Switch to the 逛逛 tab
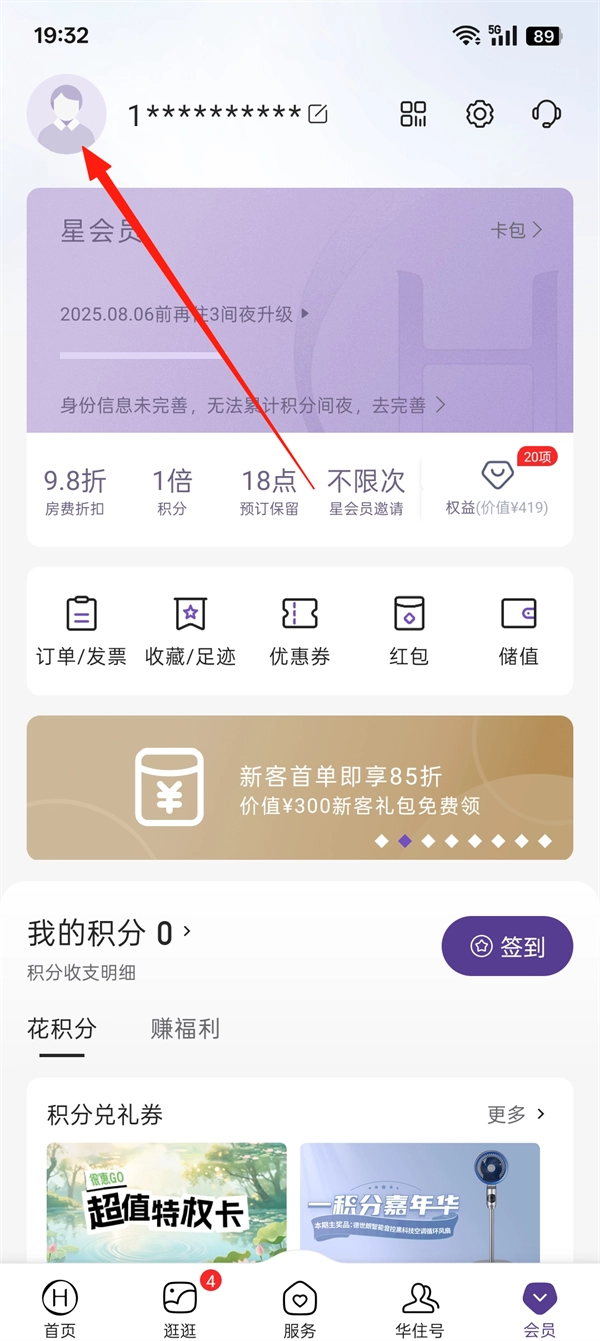 pos(180,1307)
